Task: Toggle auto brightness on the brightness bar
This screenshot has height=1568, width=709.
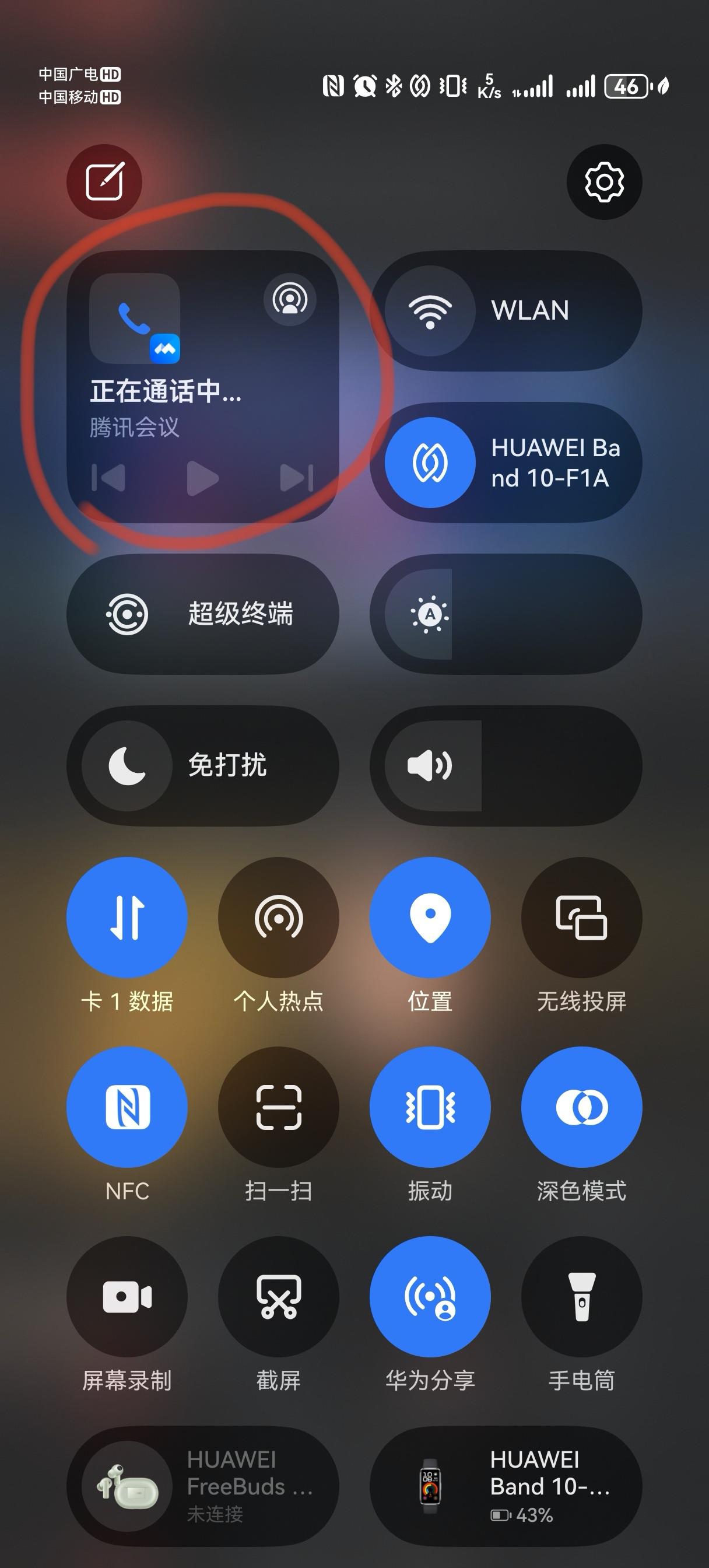Action: pos(430,614)
